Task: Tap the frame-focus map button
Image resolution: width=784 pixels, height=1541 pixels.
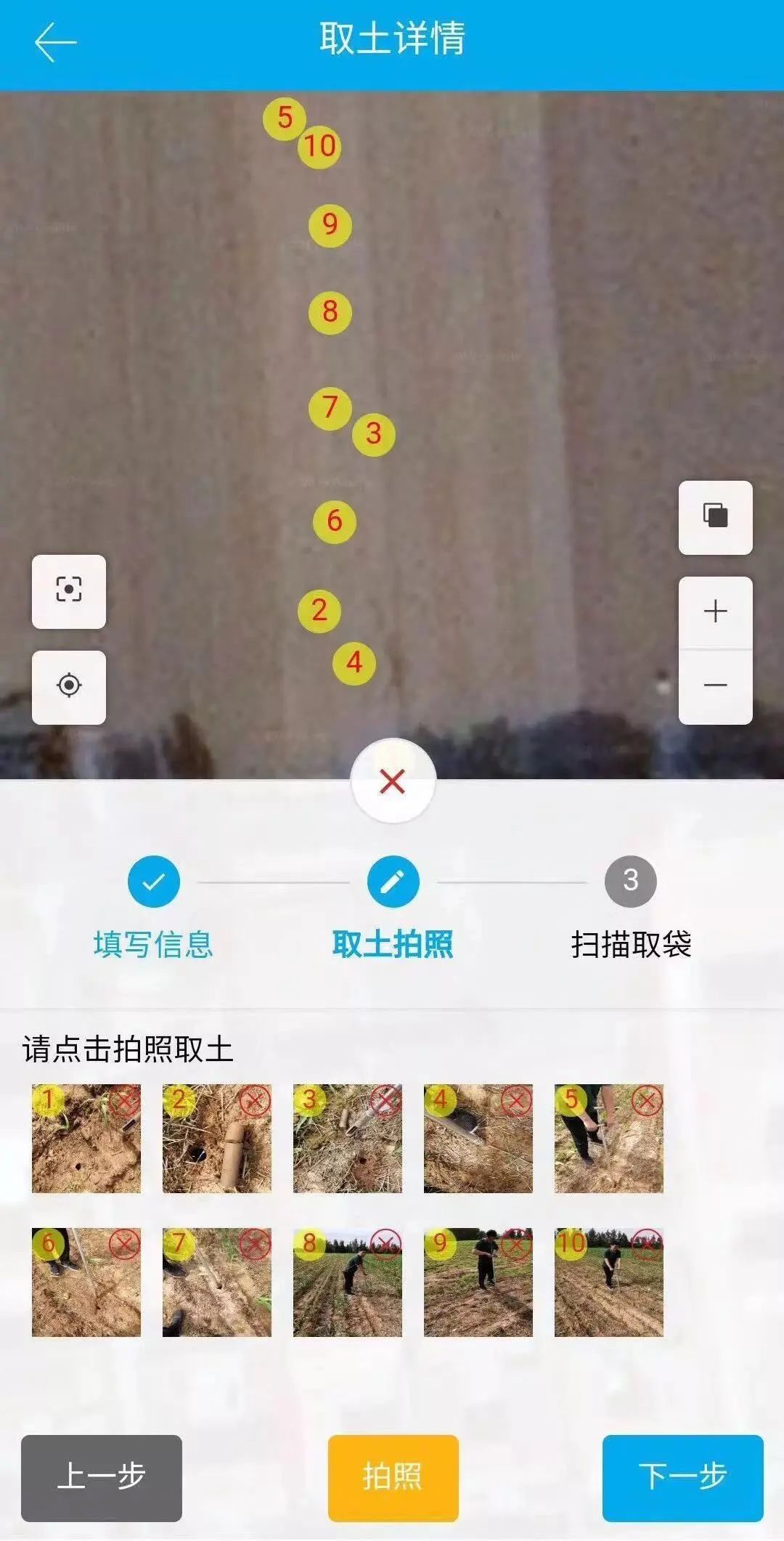Action: click(69, 591)
